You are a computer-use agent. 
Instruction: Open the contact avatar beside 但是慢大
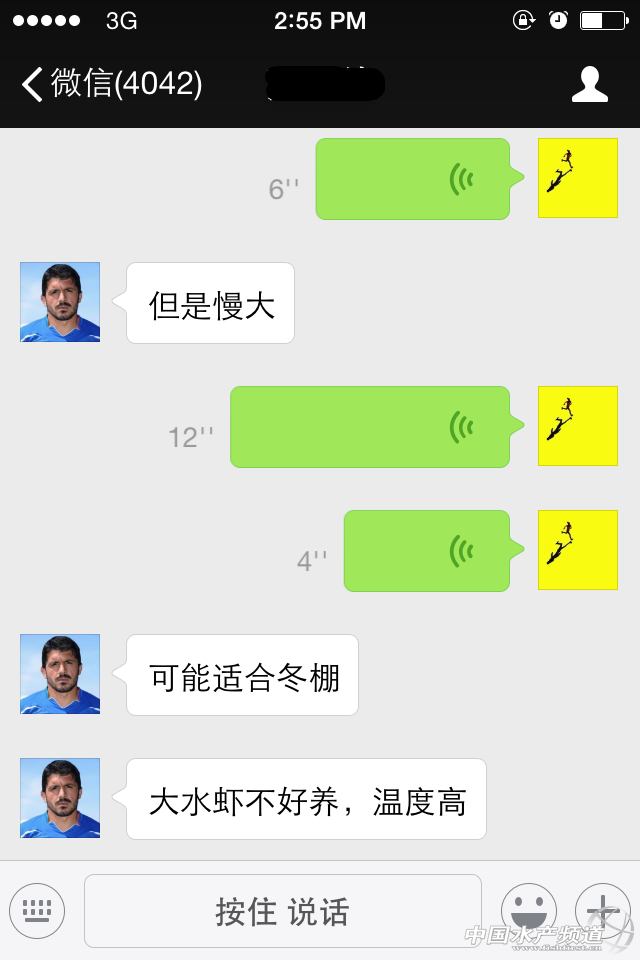click(60, 302)
